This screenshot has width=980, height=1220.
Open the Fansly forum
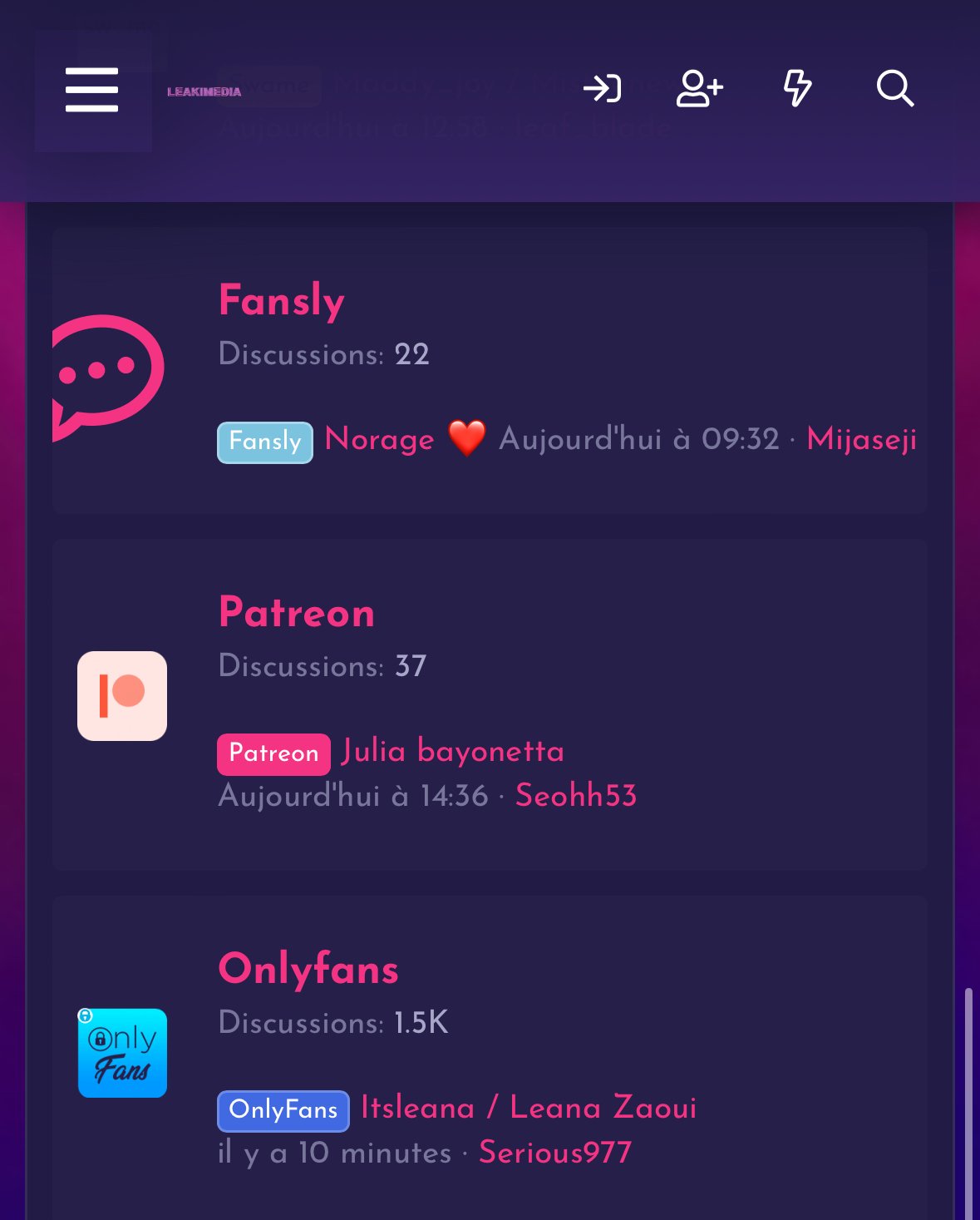click(282, 300)
